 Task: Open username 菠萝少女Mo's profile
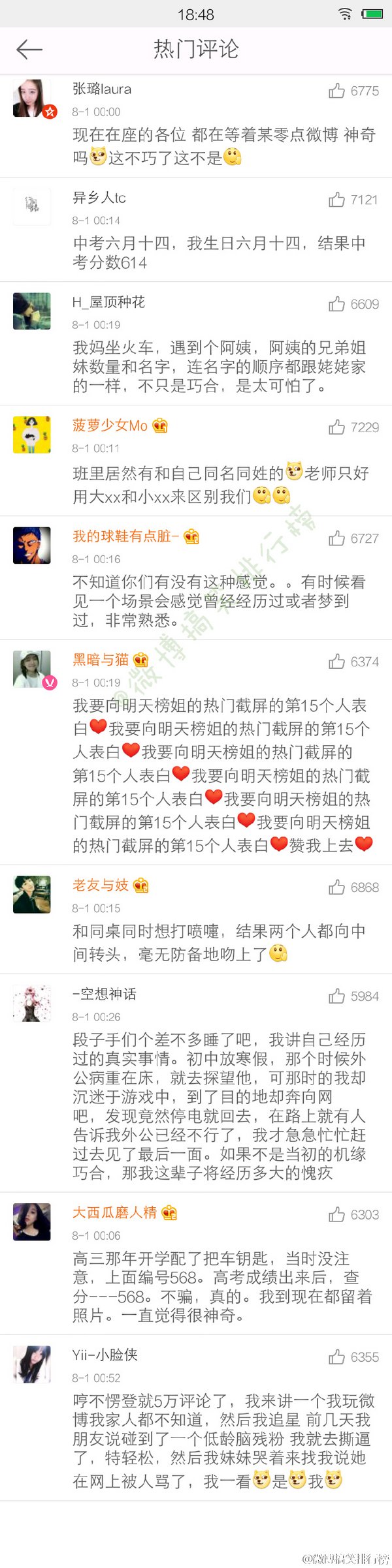(x=110, y=426)
